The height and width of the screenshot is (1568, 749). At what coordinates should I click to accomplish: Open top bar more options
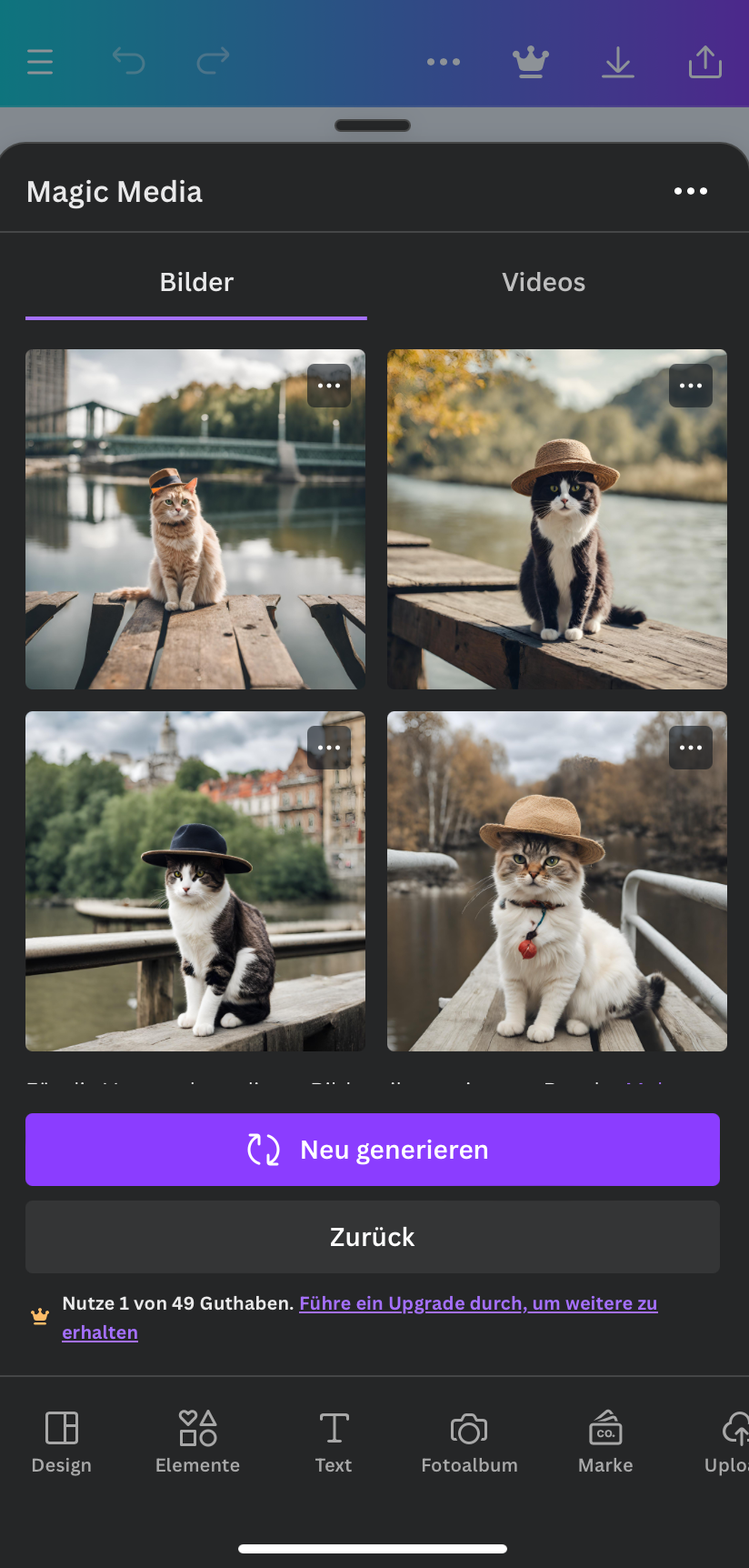444,62
